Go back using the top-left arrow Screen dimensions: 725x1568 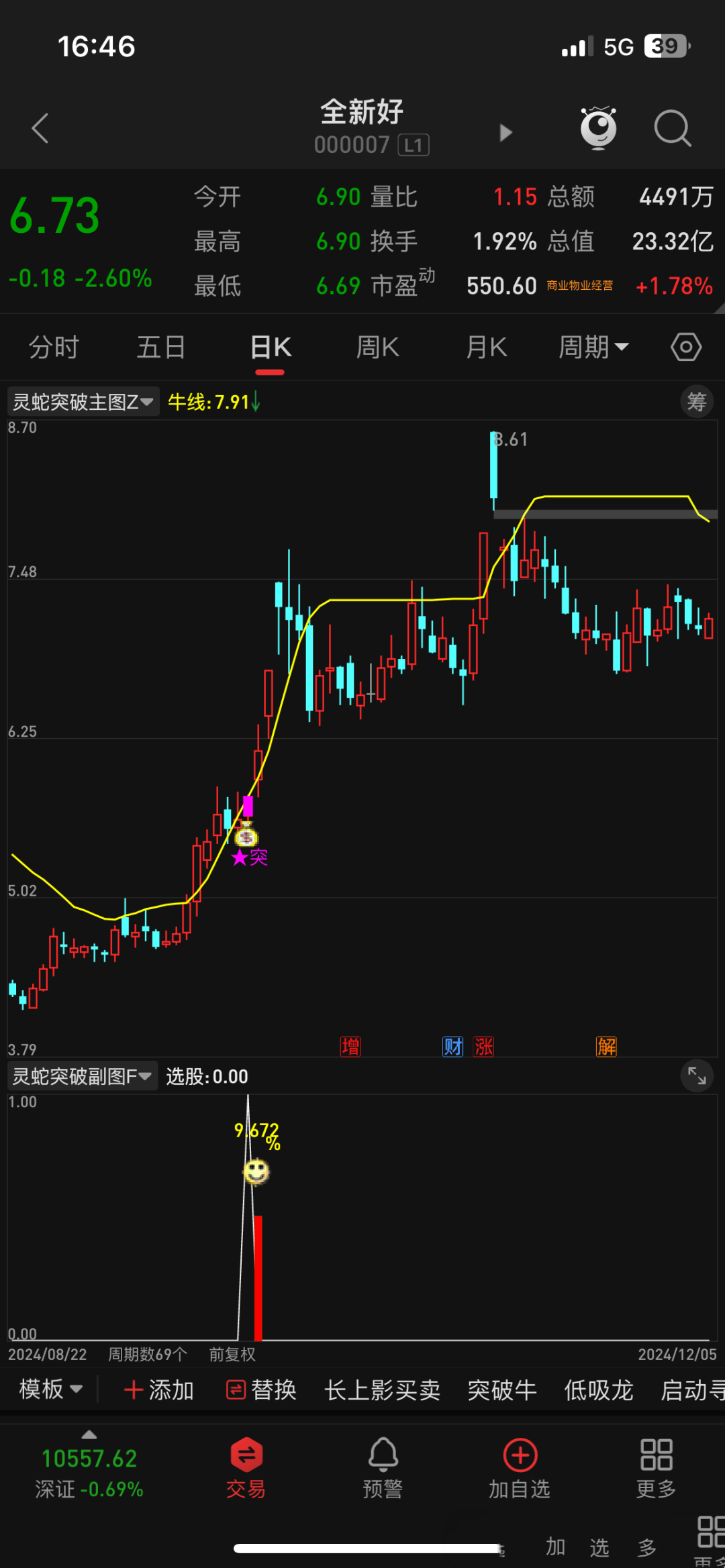click(x=40, y=128)
